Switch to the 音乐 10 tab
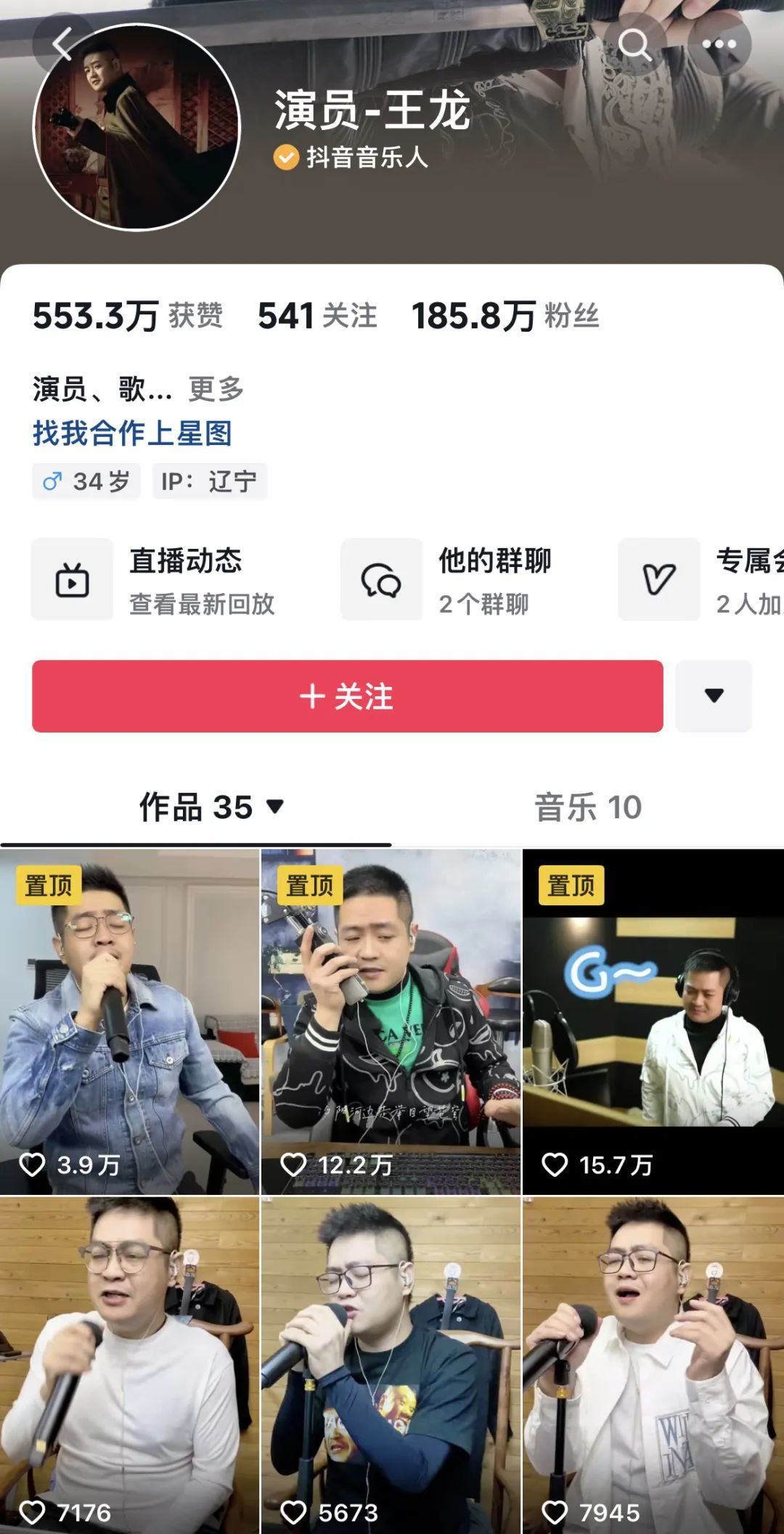This screenshot has height=1534, width=784. point(588,807)
